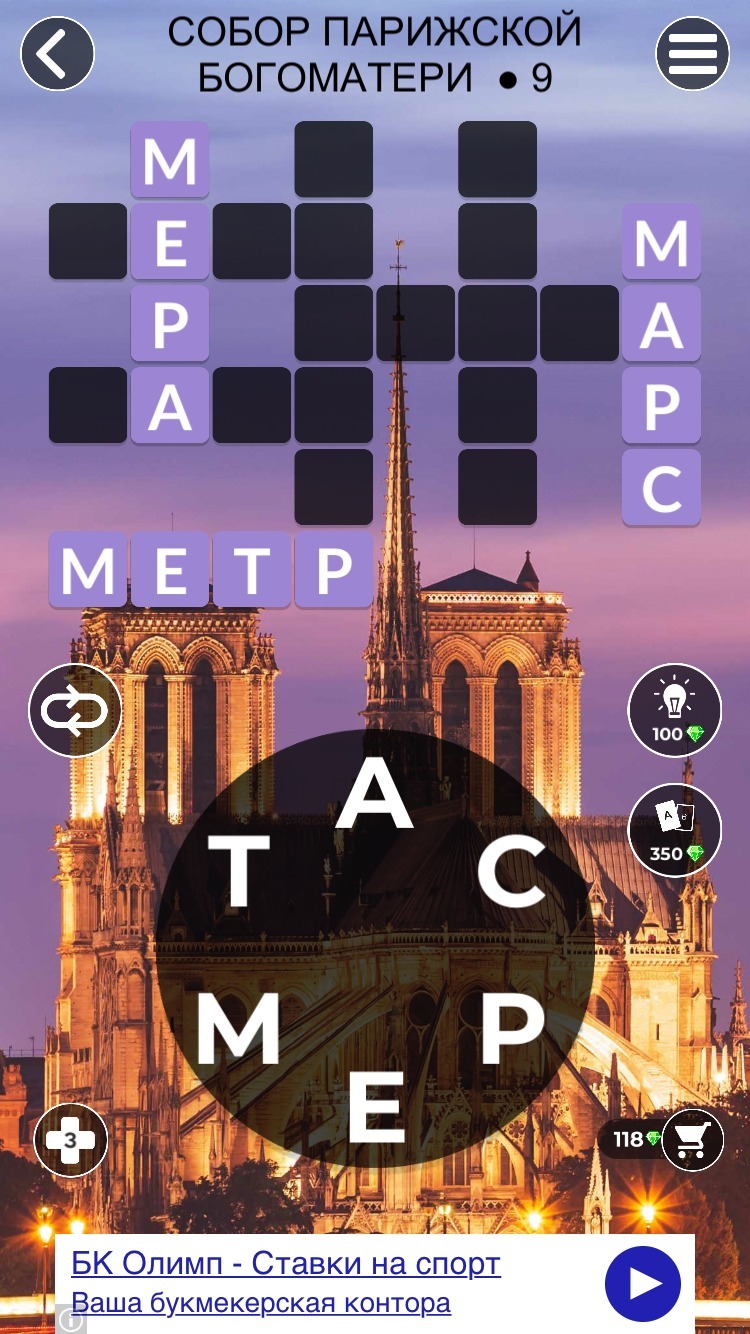This screenshot has height=1334, width=750.
Task: Open the gem shop cart
Action: pos(692,1139)
